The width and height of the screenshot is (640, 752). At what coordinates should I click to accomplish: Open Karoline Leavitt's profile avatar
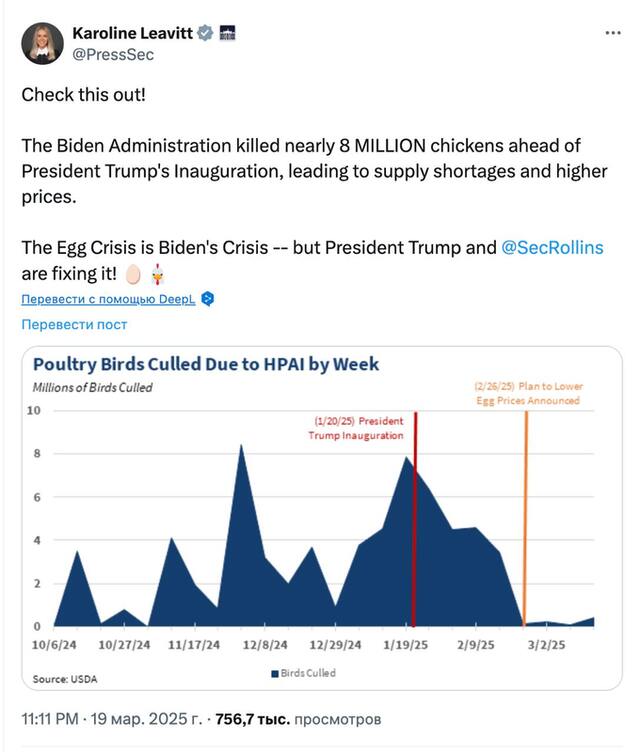[x=43, y=44]
